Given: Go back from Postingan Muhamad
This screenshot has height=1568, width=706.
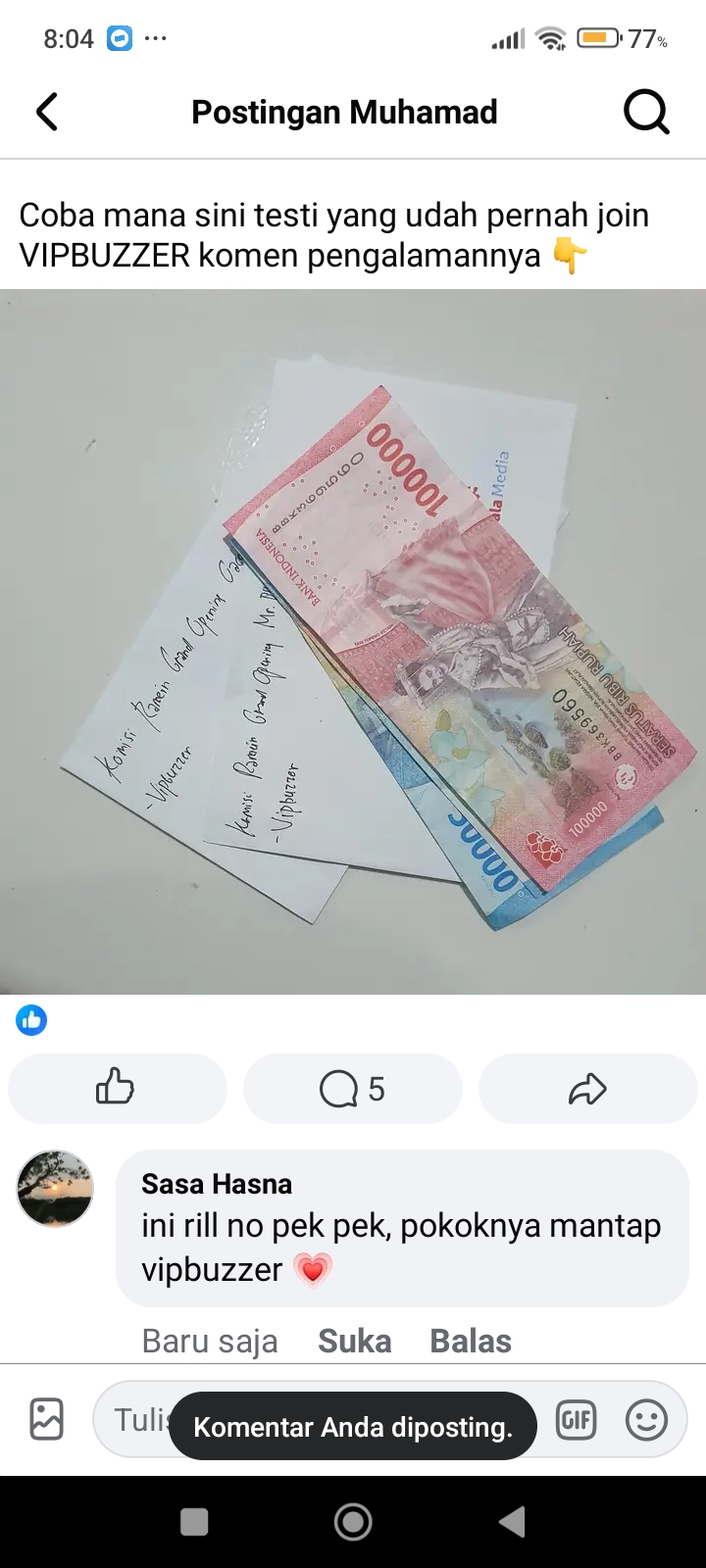Looking at the screenshot, I should [47, 112].
